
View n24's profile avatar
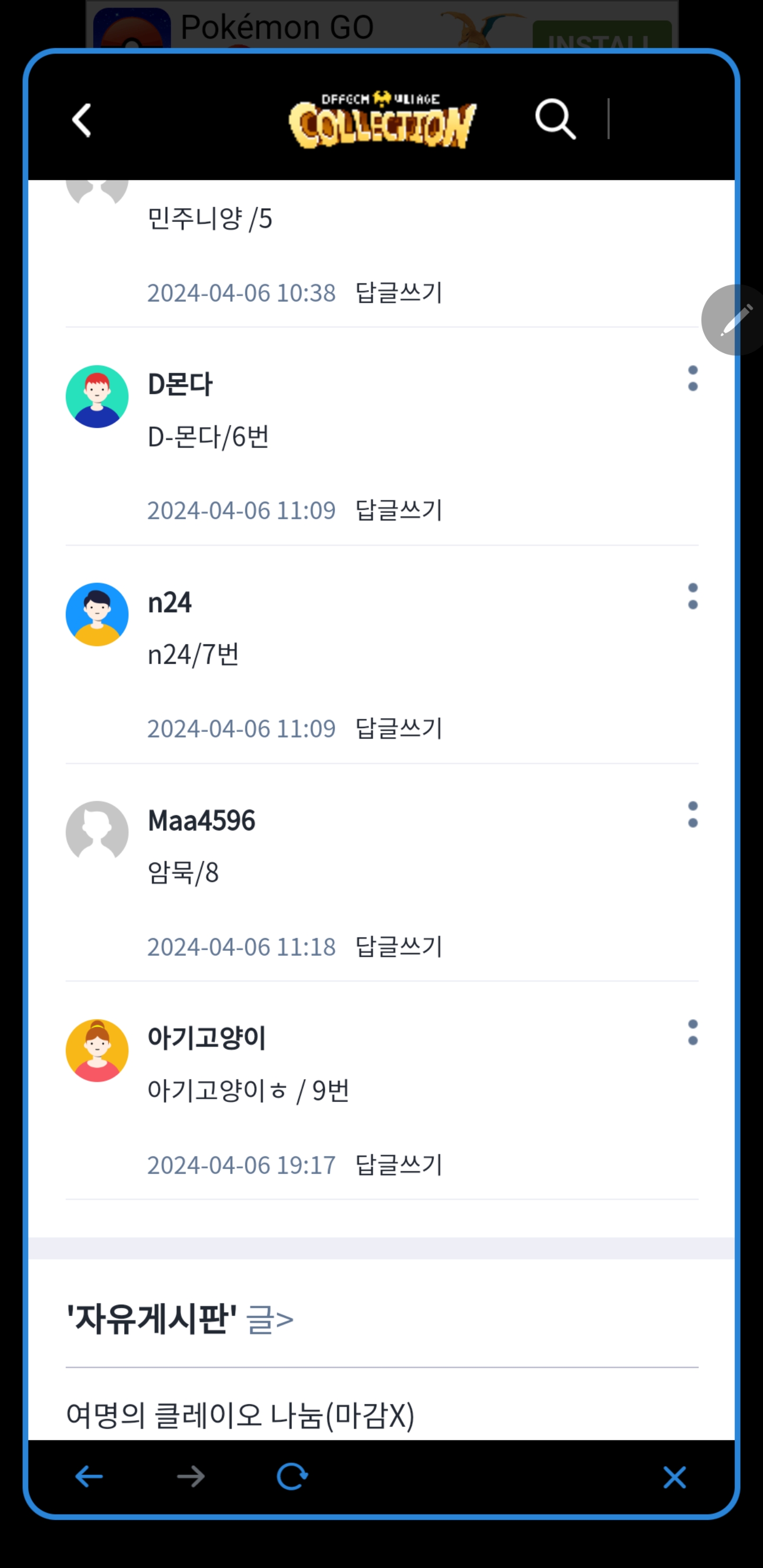[97, 614]
